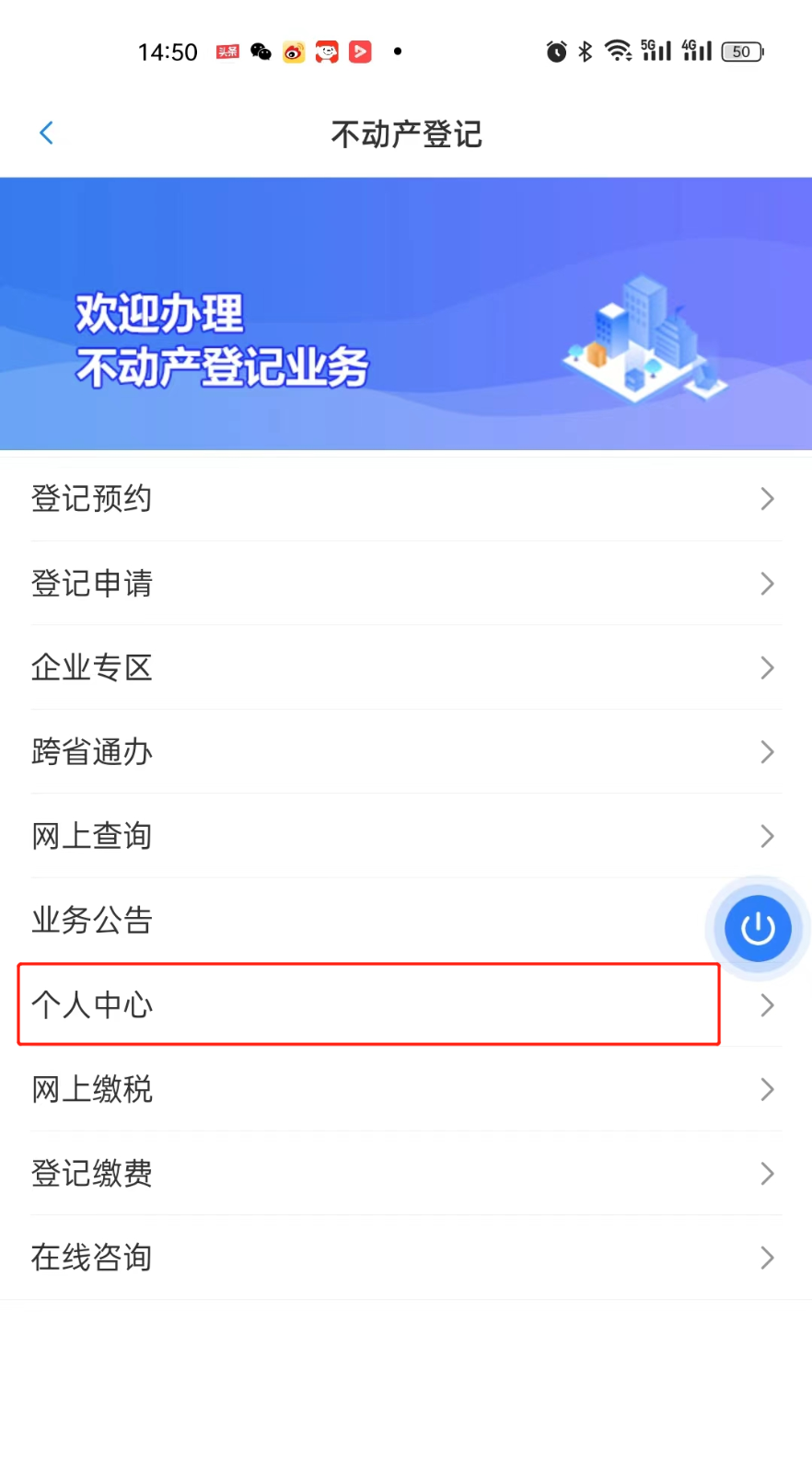Open 登记缴费 row
812x1473 pixels.
tap(406, 1173)
